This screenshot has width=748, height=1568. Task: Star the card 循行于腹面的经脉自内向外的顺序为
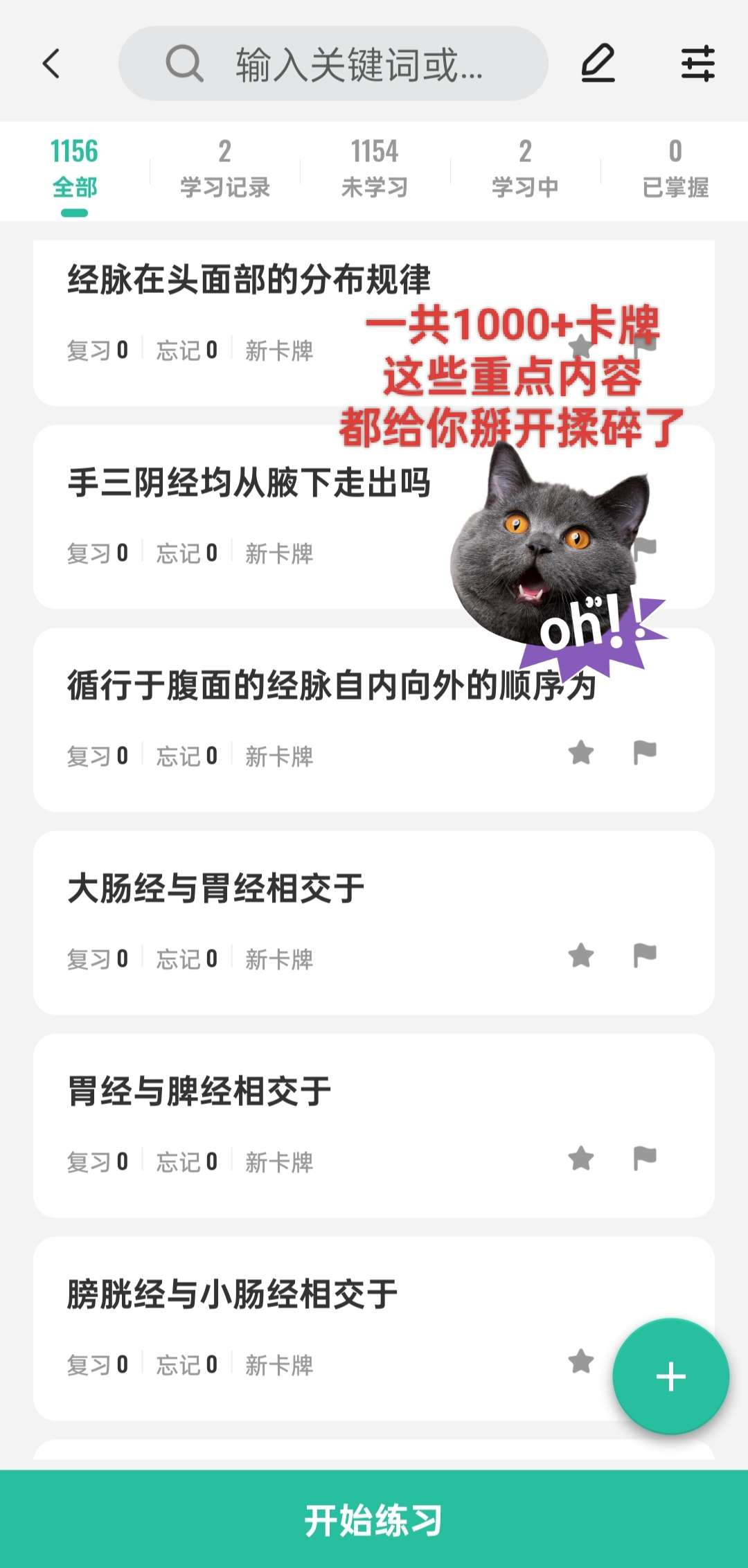click(581, 753)
